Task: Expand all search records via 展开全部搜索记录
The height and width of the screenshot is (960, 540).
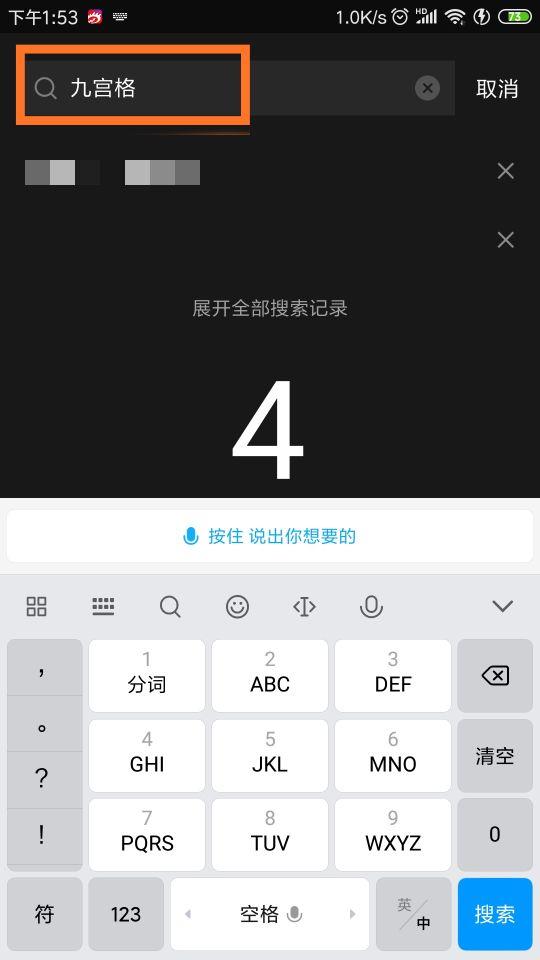Action: (270, 308)
